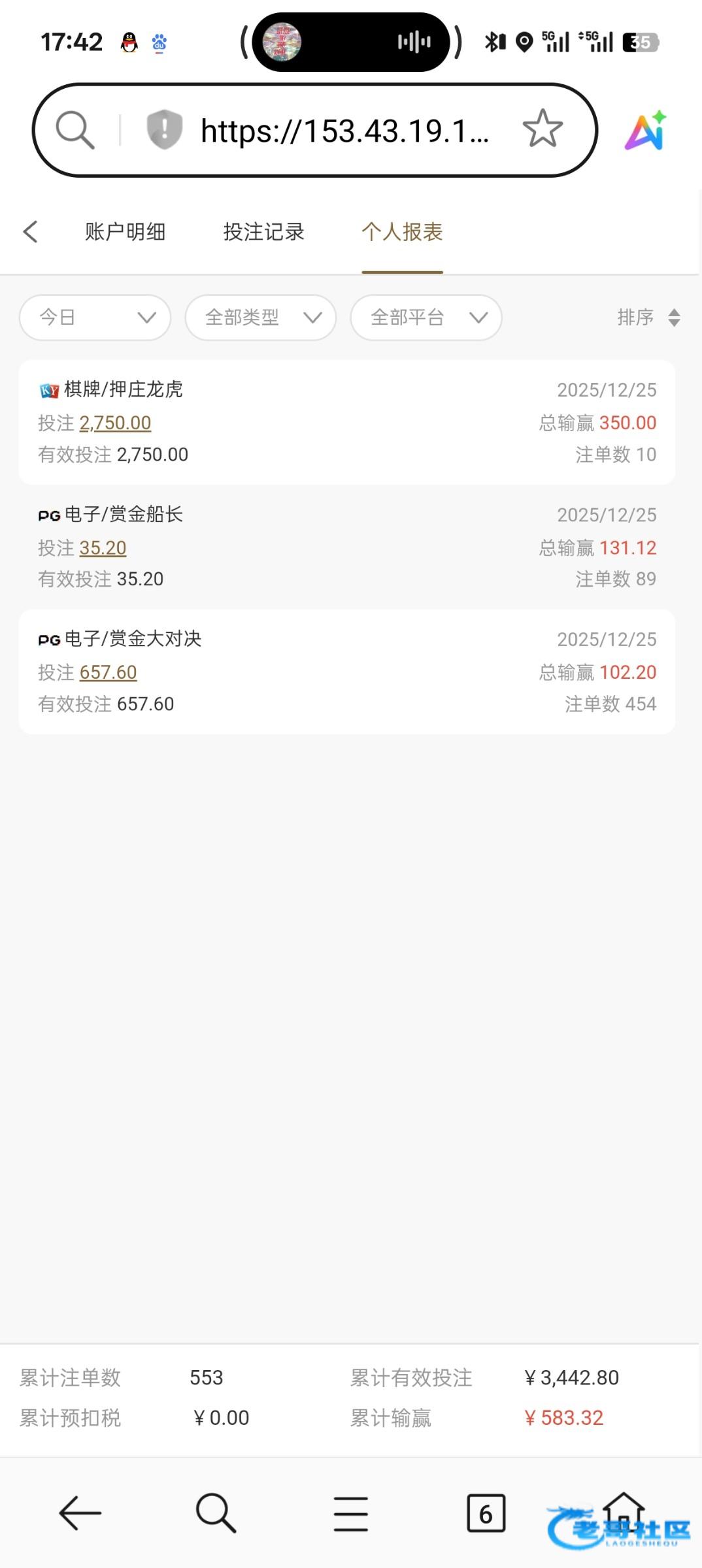Open the browser AI assistant icon
Image resolution: width=702 pixels, height=1568 pixels.
click(x=645, y=131)
